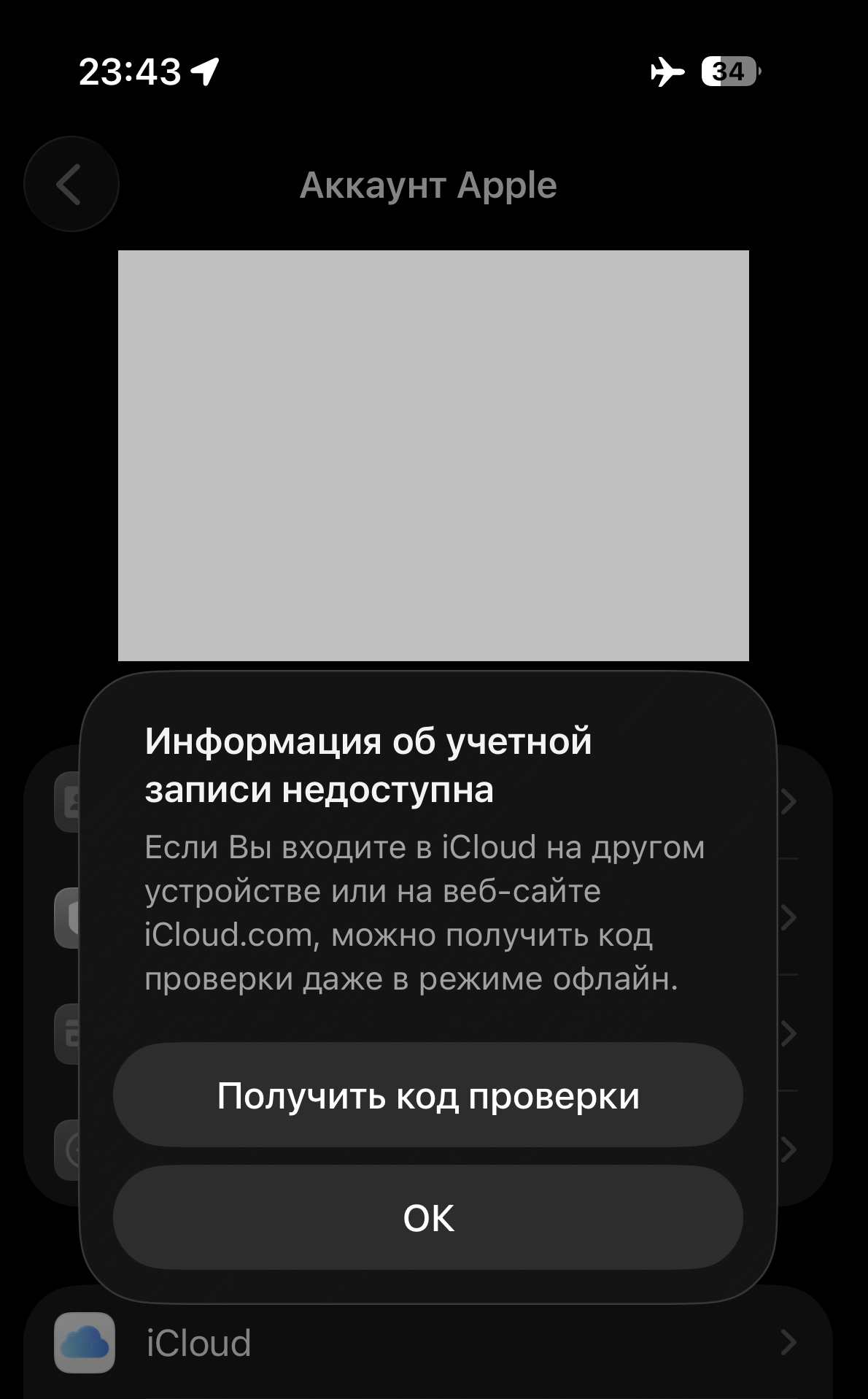Open the iCloud settings row
The height and width of the screenshot is (1399, 868).
click(428, 1343)
